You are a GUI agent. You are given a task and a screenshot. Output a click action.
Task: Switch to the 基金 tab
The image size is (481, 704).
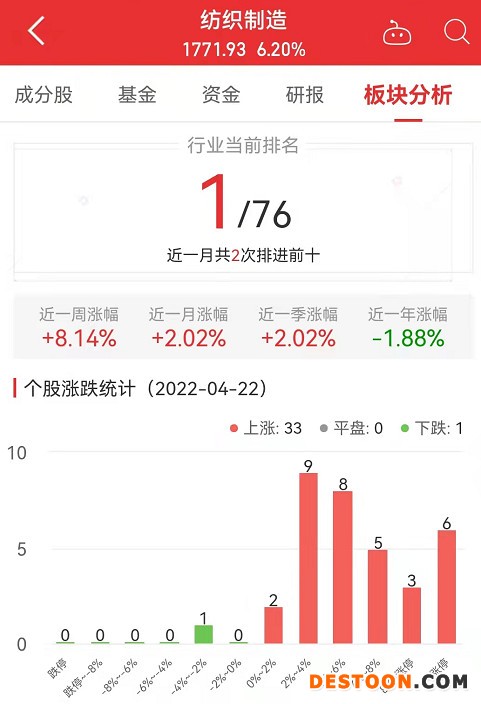pos(137,95)
